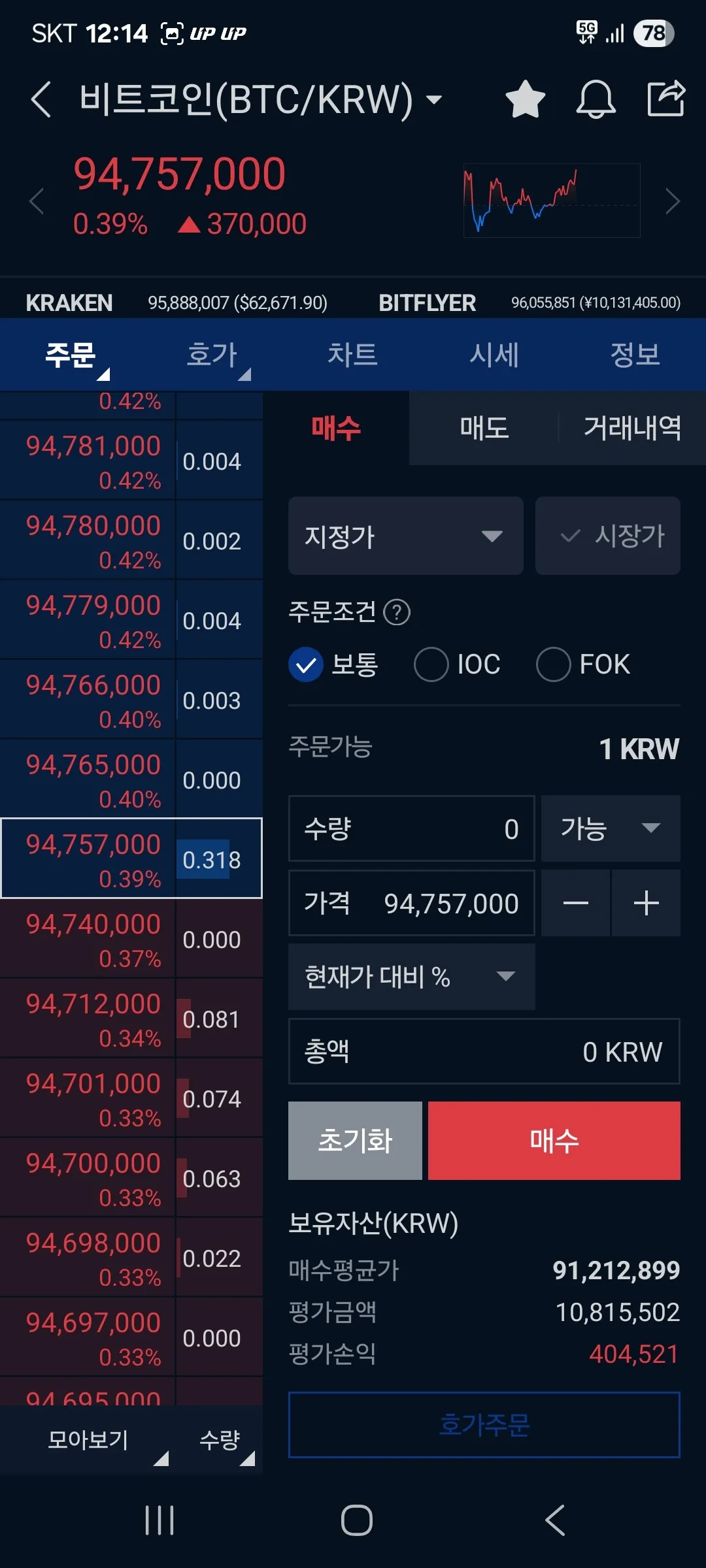Open the 지정가 order type dropdown
Image resolution: width=706 pixels, height=1568 pixels.
click(x=405, y=536)
